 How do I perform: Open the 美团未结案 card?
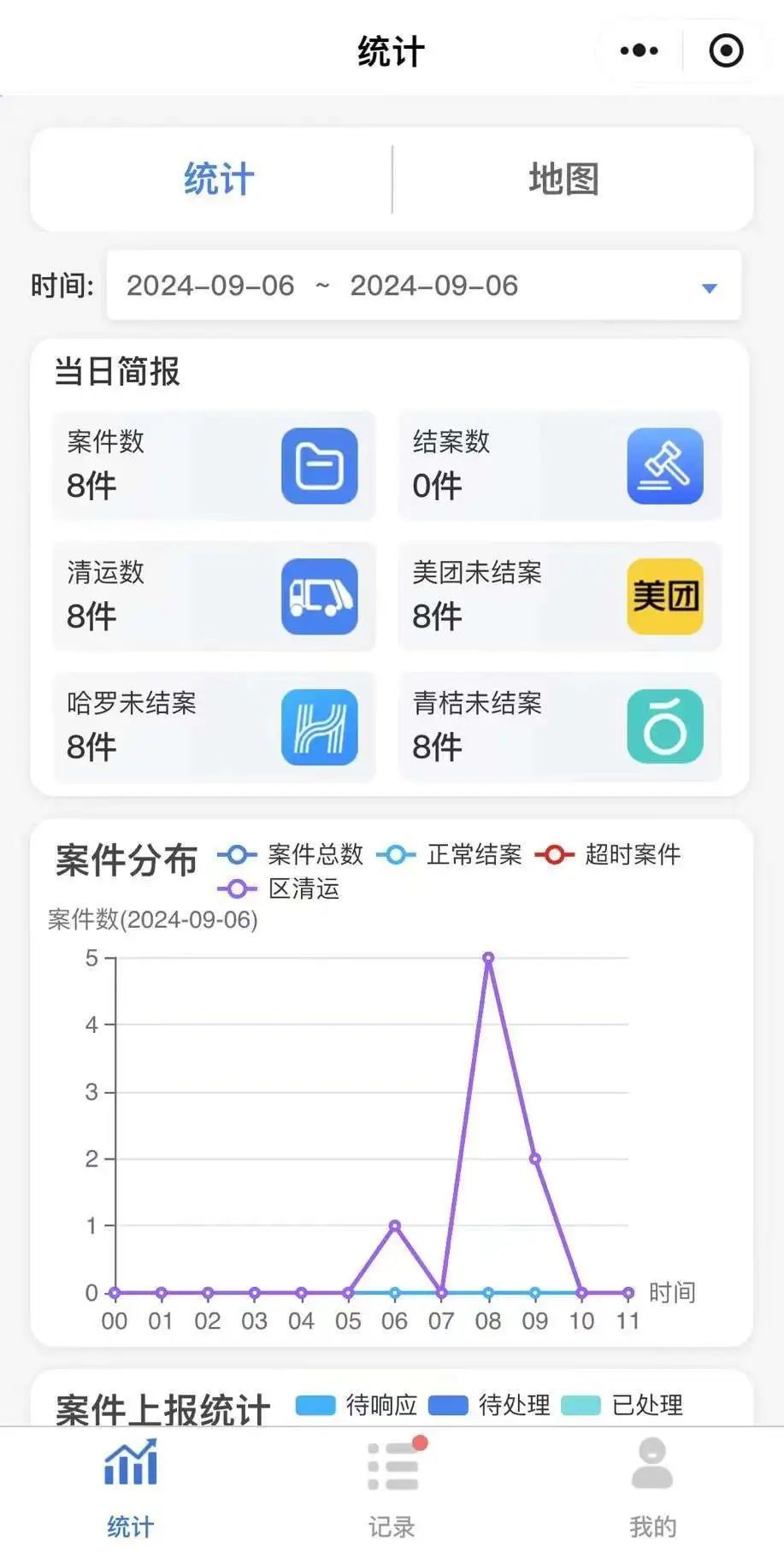pyautogui.click(x=559, y=596)
